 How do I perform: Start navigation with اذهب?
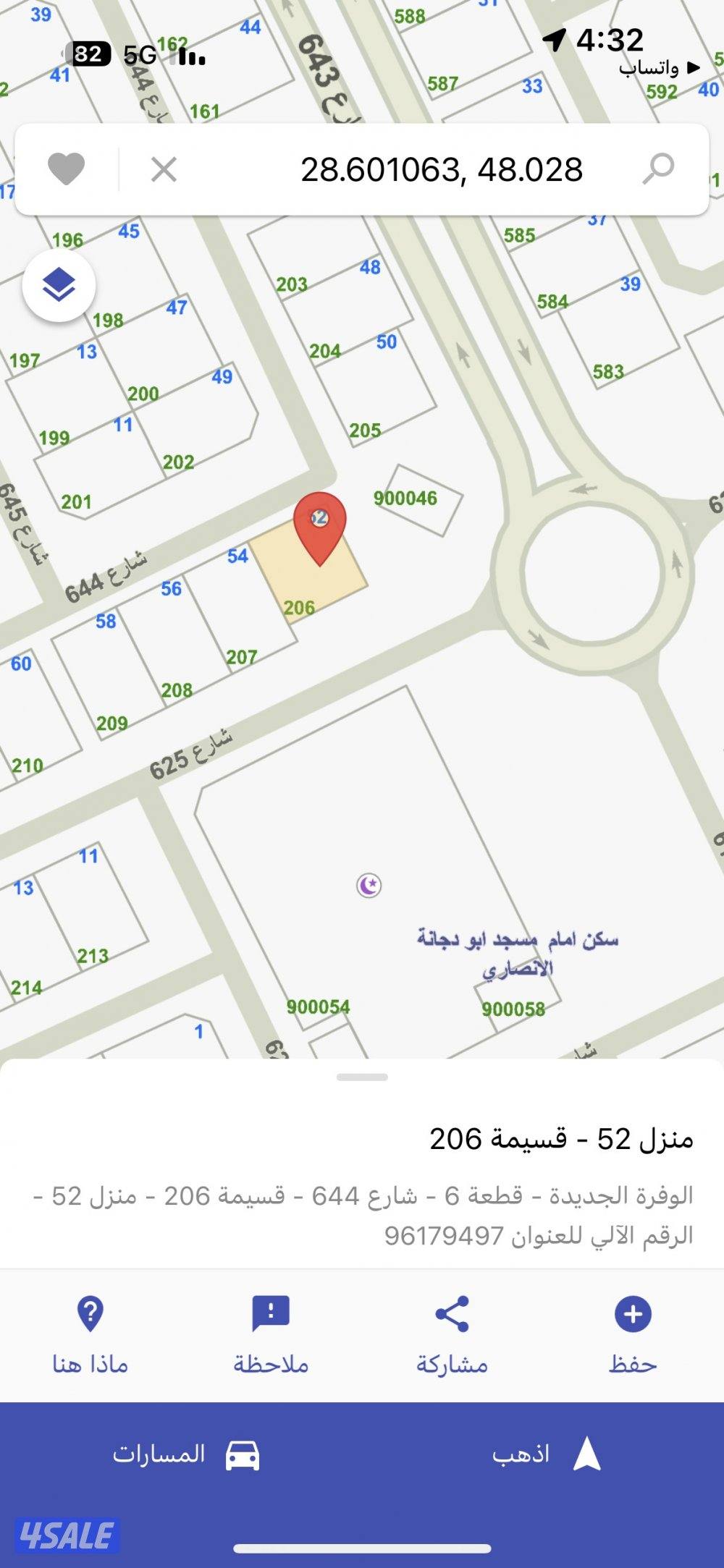pyautogui.click(x=547, y=1454)
